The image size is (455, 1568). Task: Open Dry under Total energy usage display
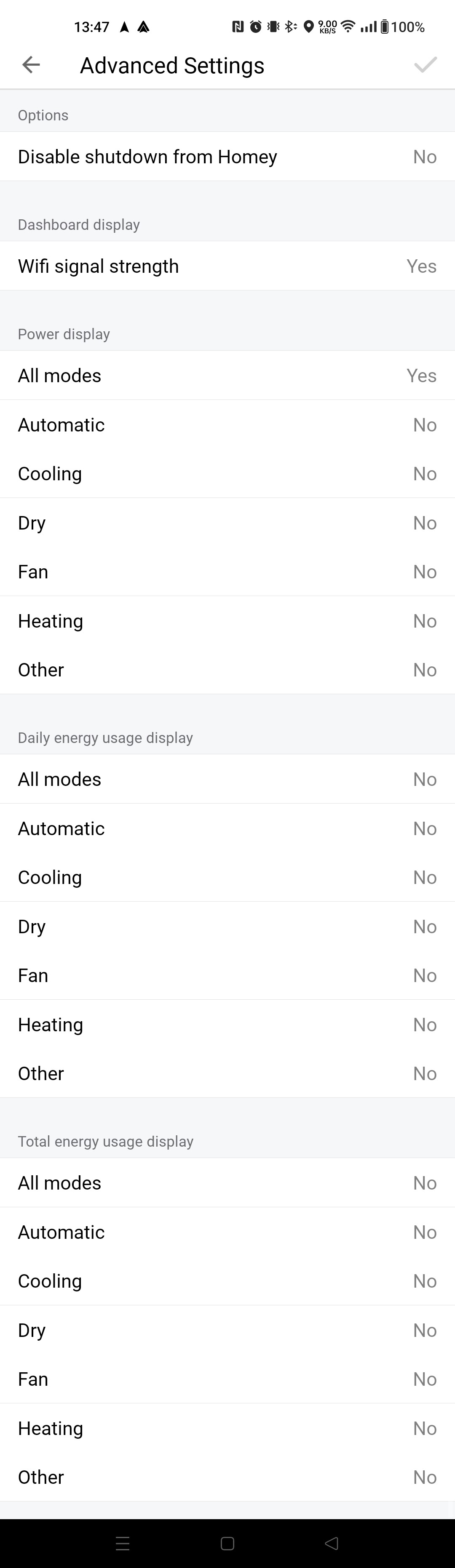[227, 1330]
